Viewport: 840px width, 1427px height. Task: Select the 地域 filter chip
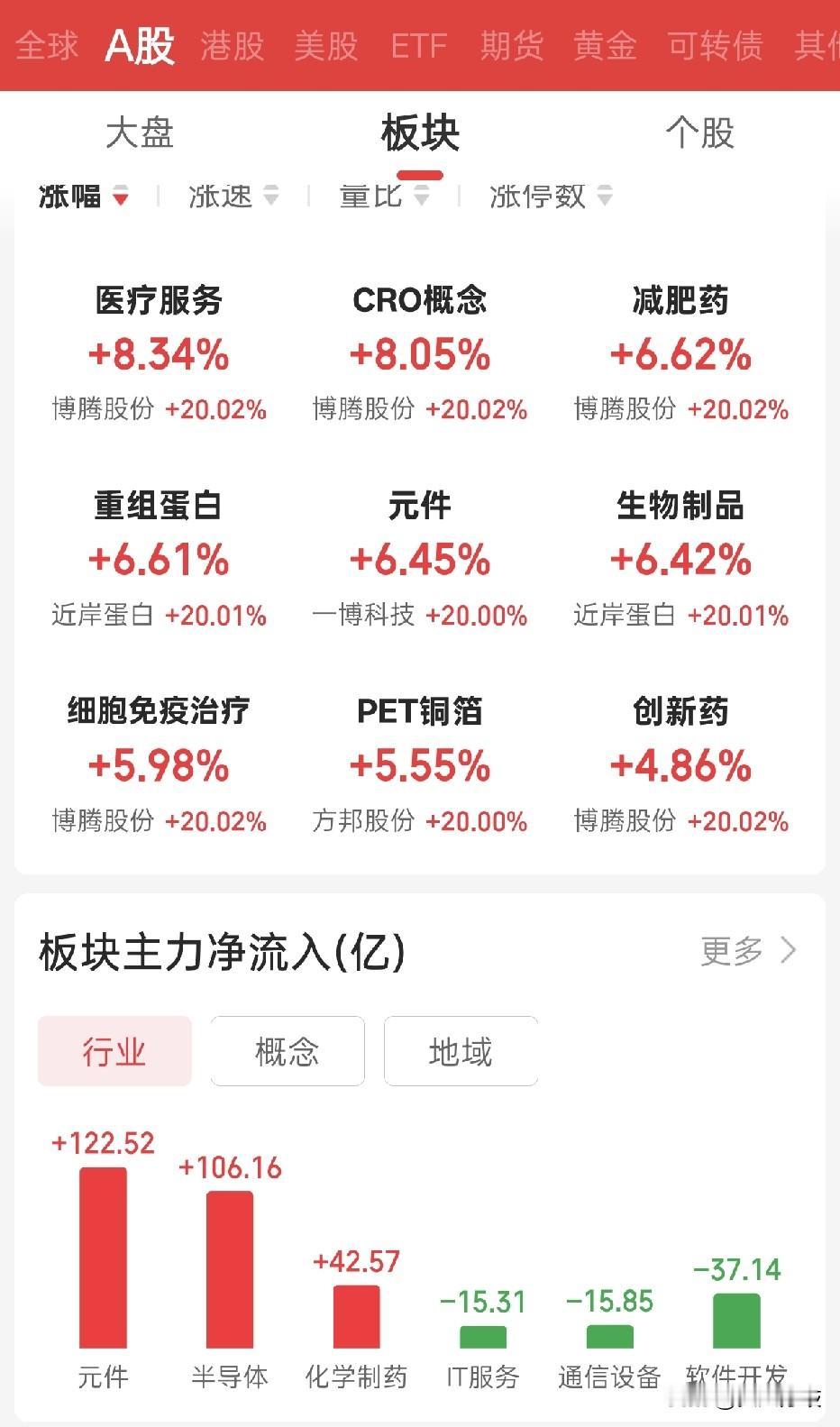(461, 1051)
